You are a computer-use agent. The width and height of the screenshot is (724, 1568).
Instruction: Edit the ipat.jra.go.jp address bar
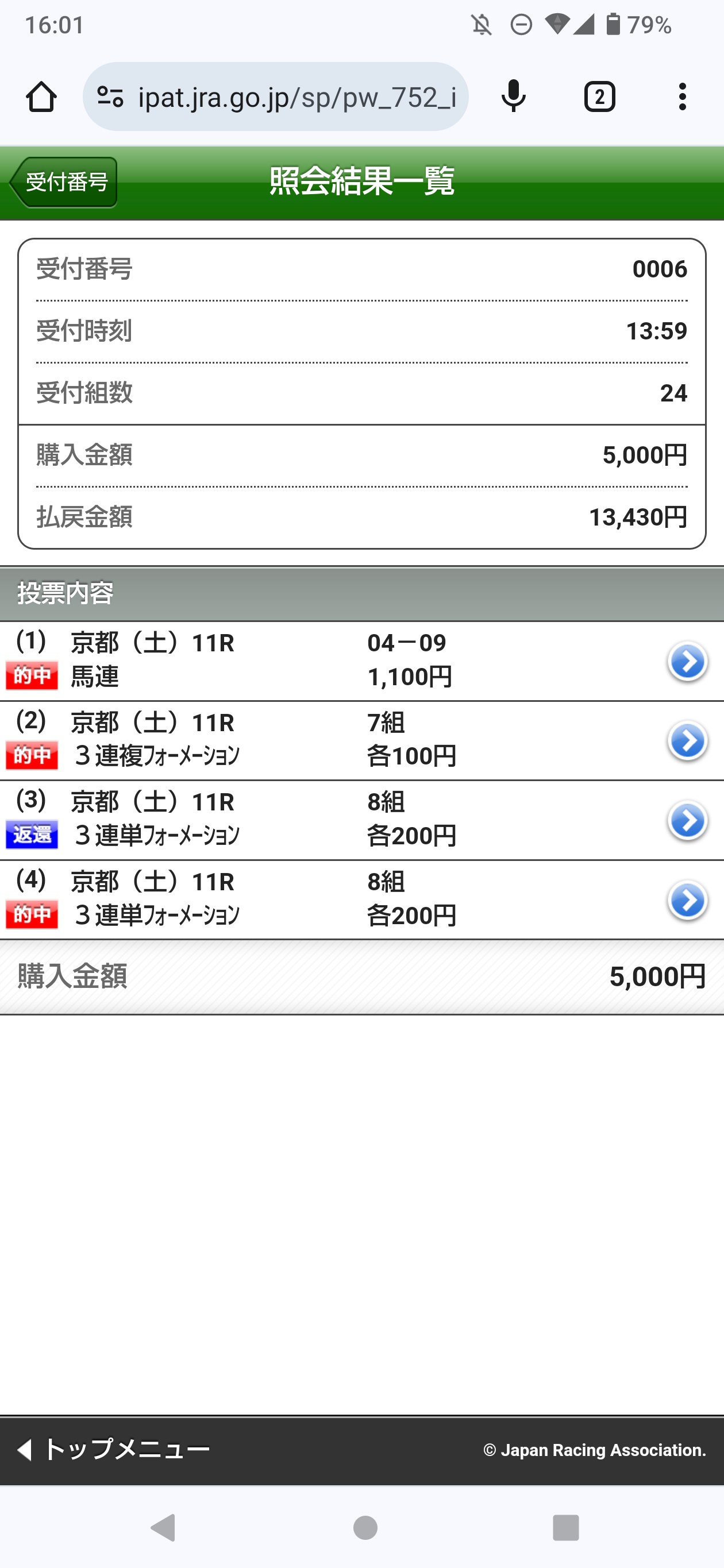tap(295, 97)
